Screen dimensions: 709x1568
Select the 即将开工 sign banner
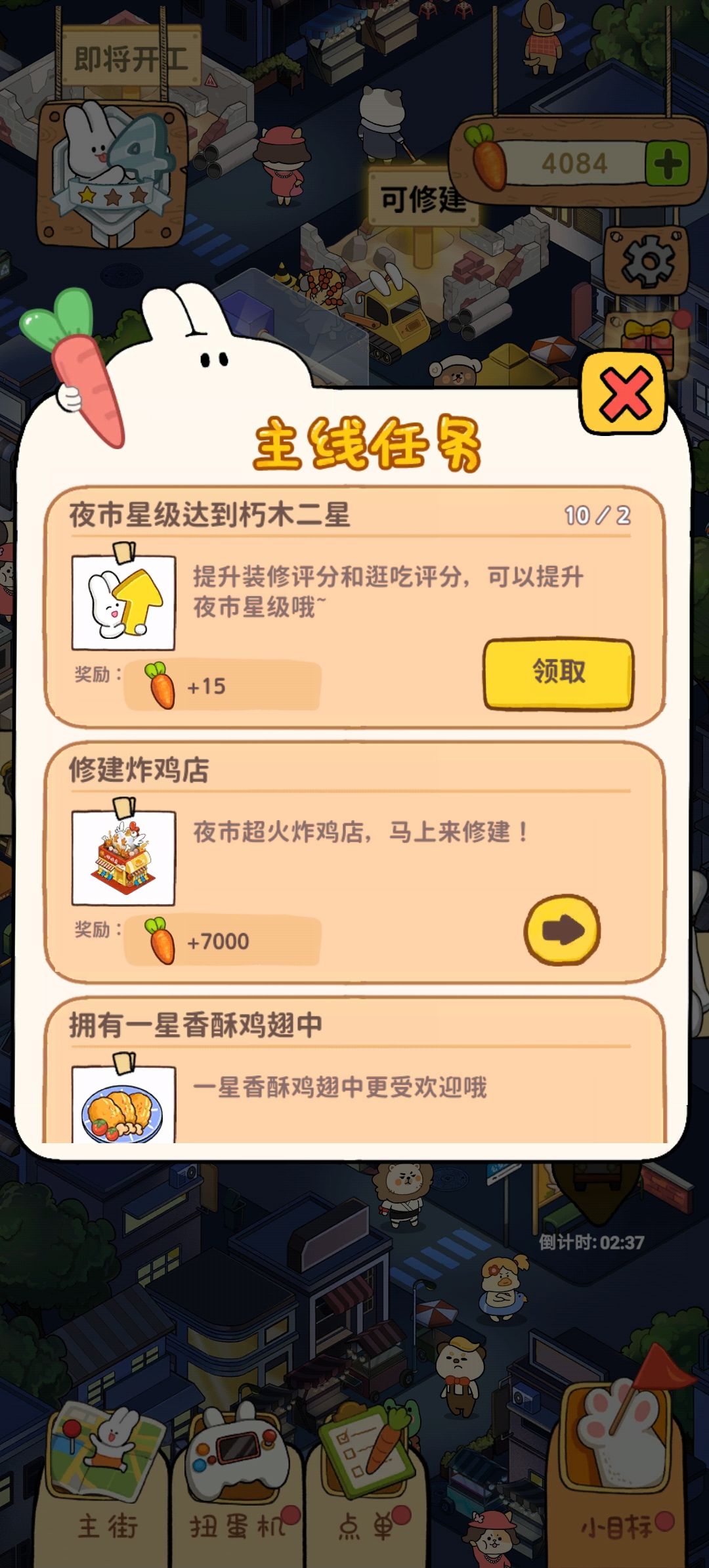(129, 55)
